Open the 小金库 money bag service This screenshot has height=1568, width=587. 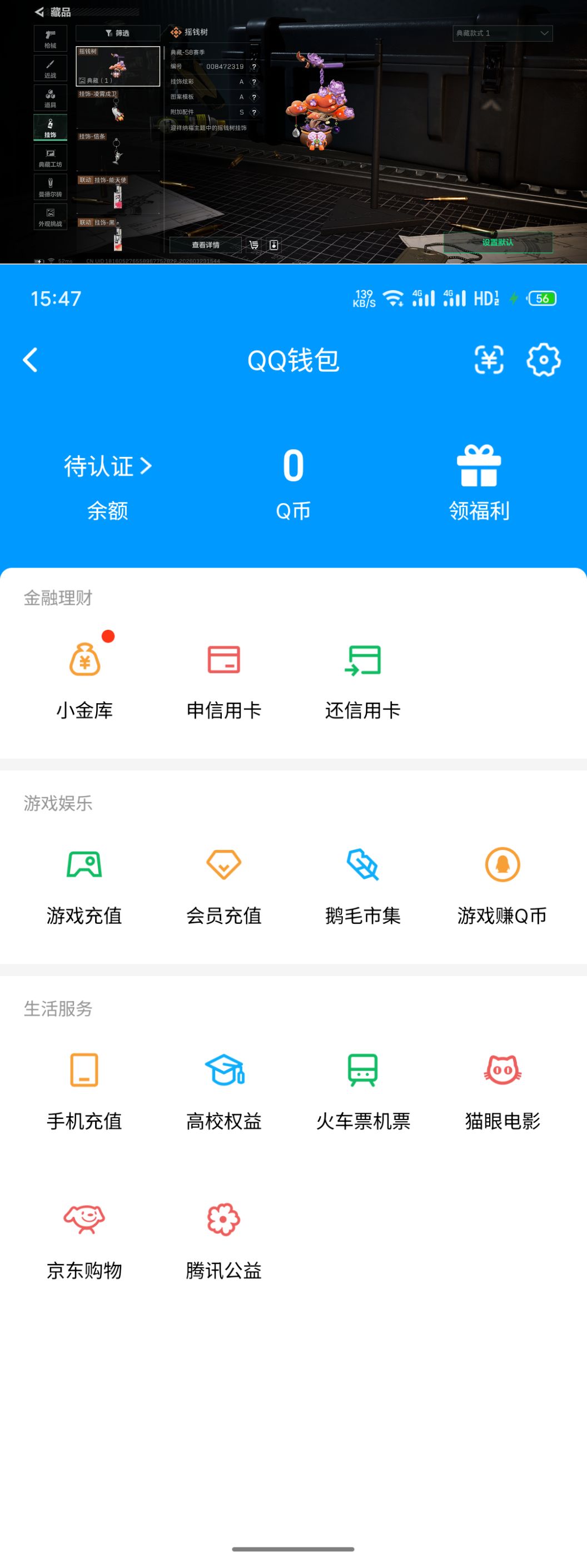tap(85, 676)
